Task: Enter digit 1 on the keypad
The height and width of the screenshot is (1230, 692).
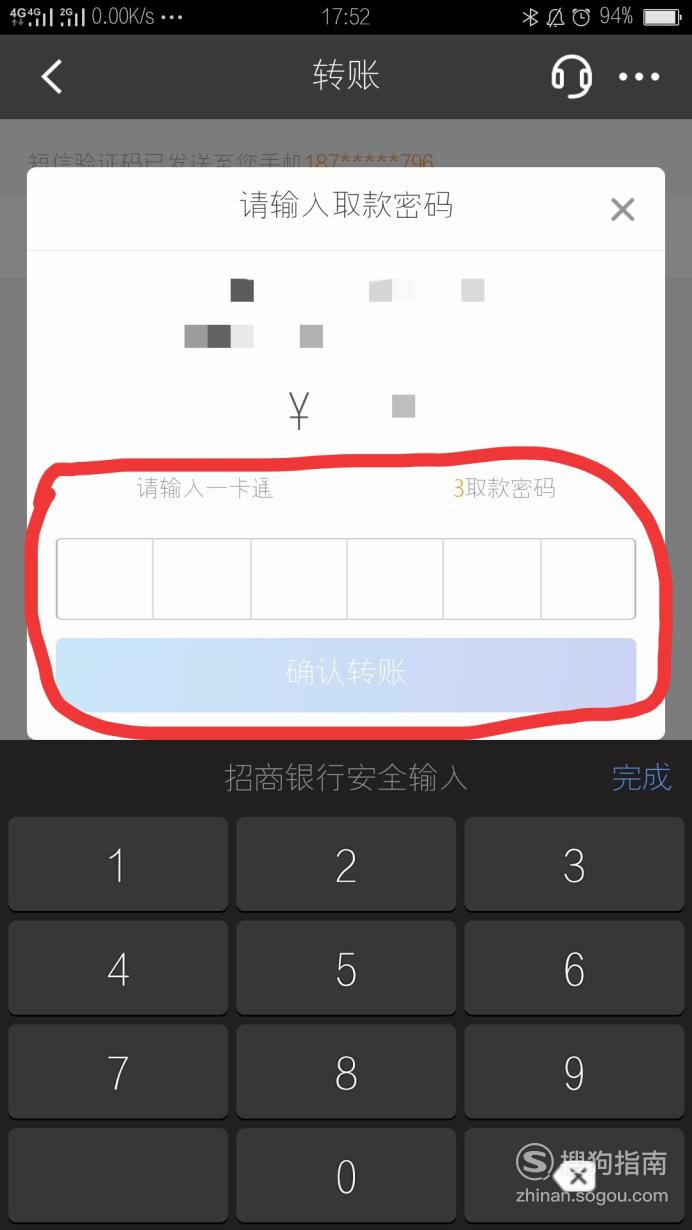Action: click(x=118, y=865)
